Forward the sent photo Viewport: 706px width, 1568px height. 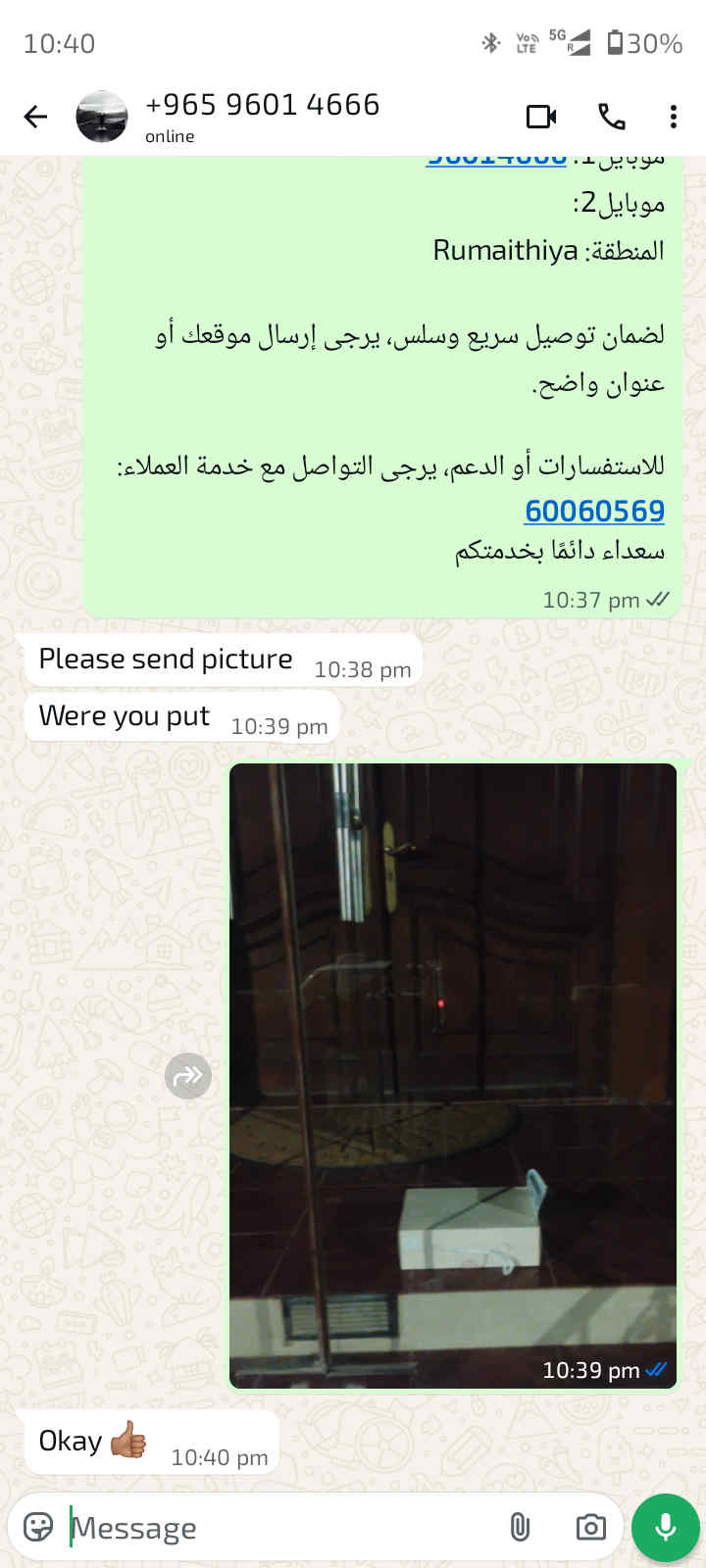click(187, 1076)
